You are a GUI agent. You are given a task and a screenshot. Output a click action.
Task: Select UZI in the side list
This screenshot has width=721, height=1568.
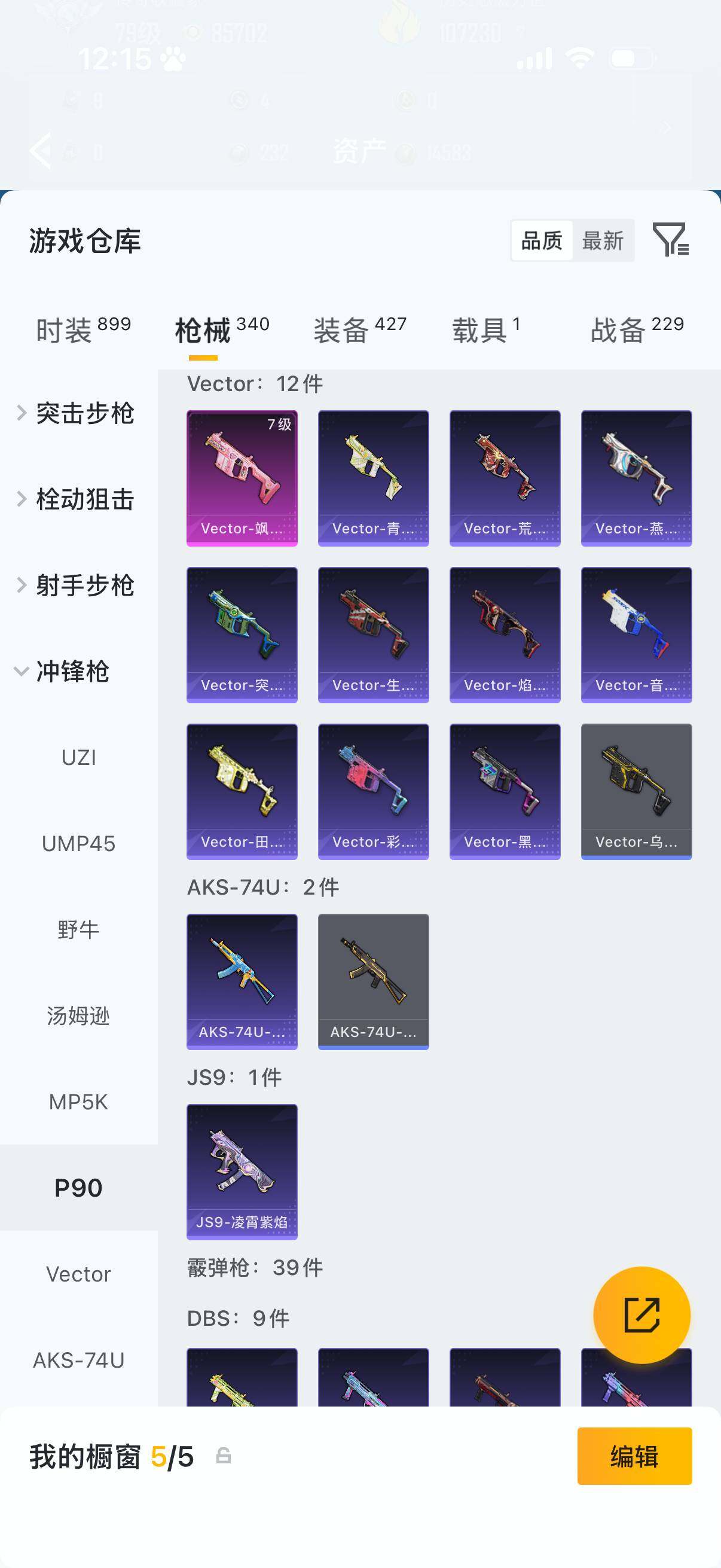pyautogui.click(x=78, y=757)
